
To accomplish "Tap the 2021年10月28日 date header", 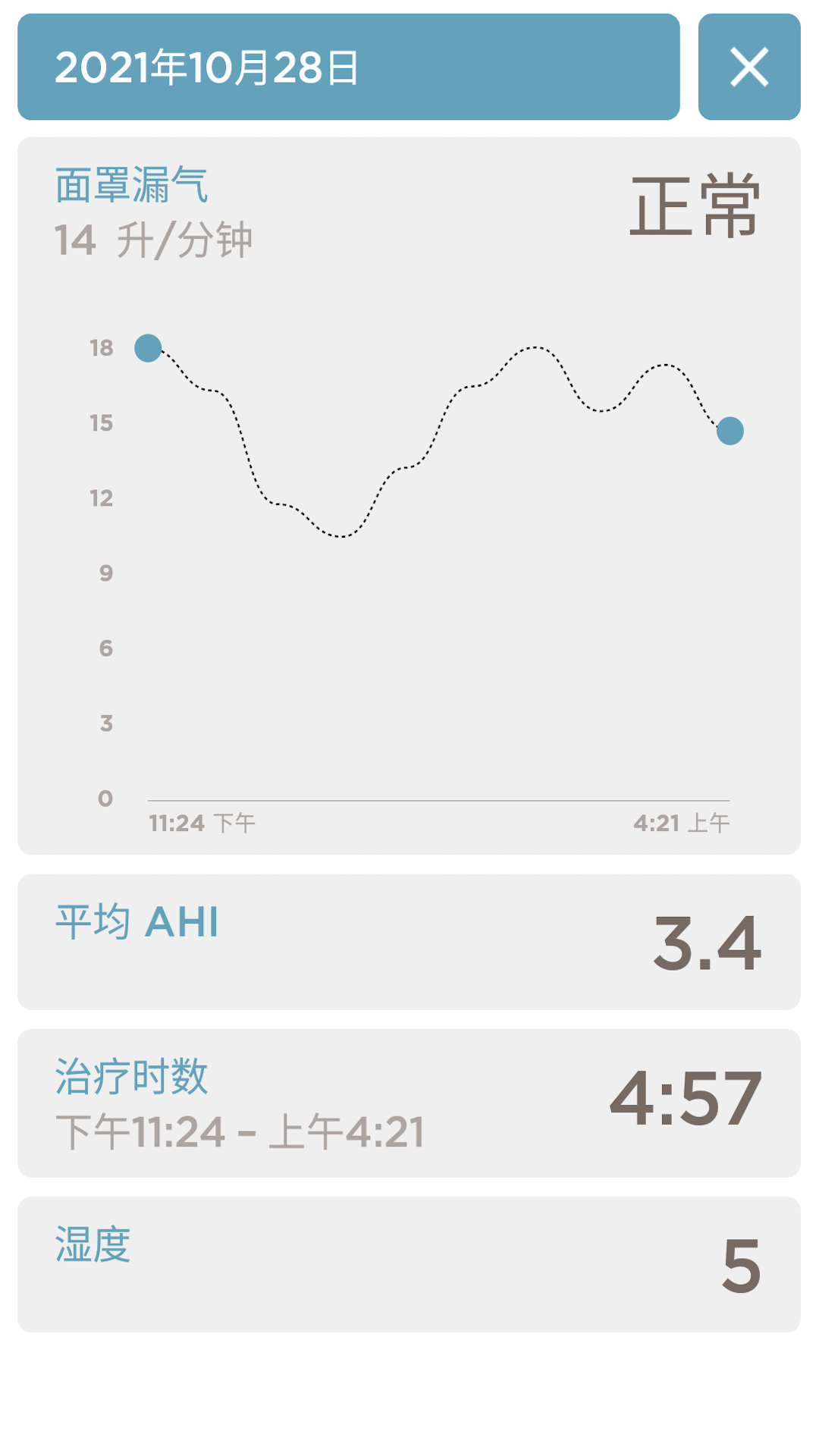I will [348, 67].
